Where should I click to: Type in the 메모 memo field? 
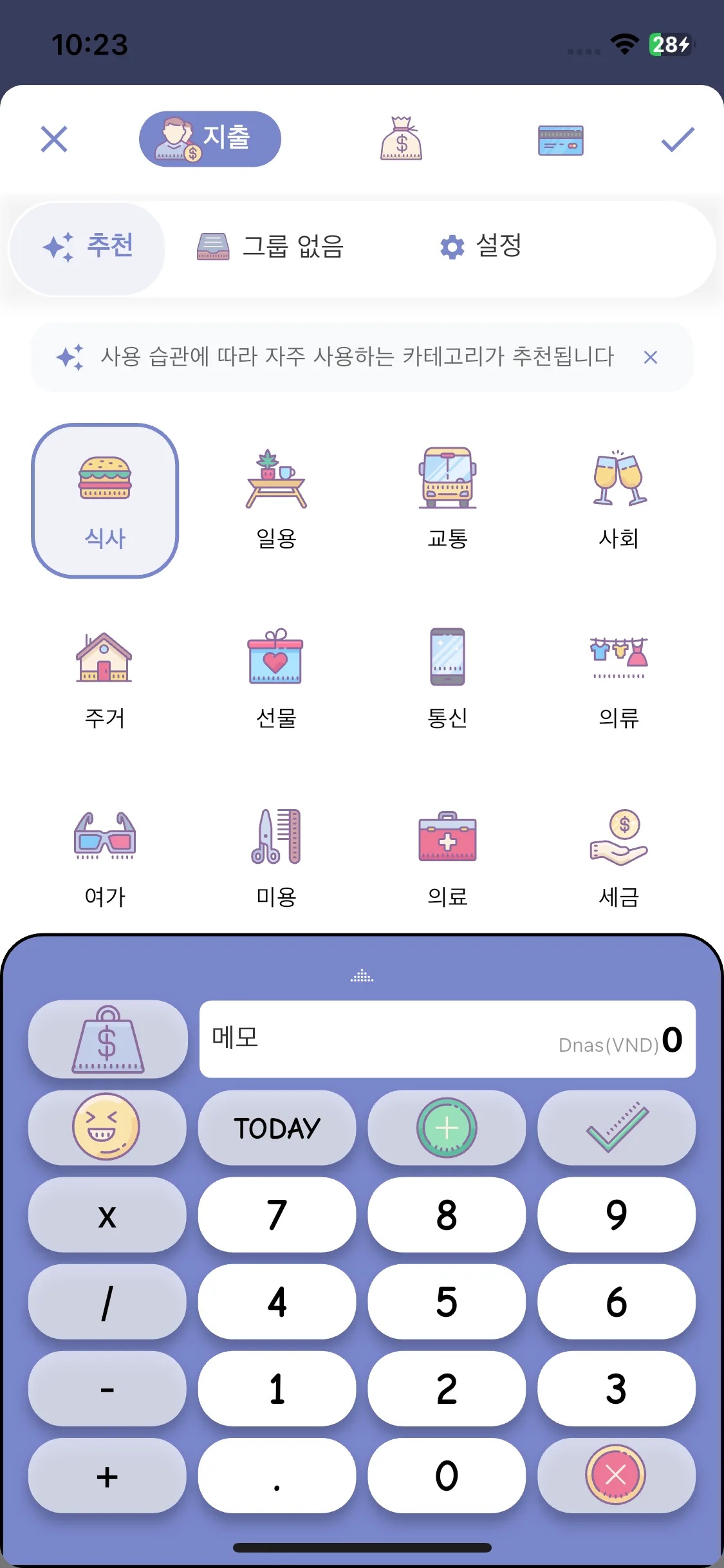354,1038
